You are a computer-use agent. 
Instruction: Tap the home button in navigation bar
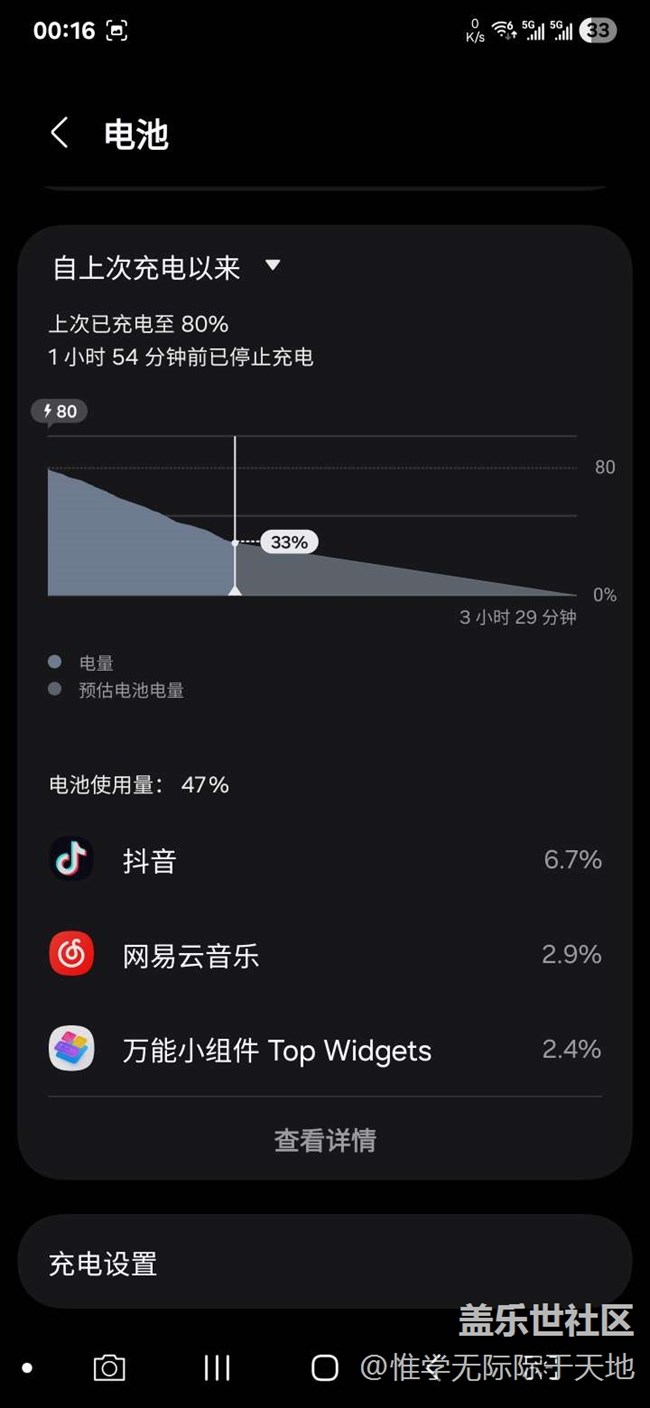[x=325, y=1368]
